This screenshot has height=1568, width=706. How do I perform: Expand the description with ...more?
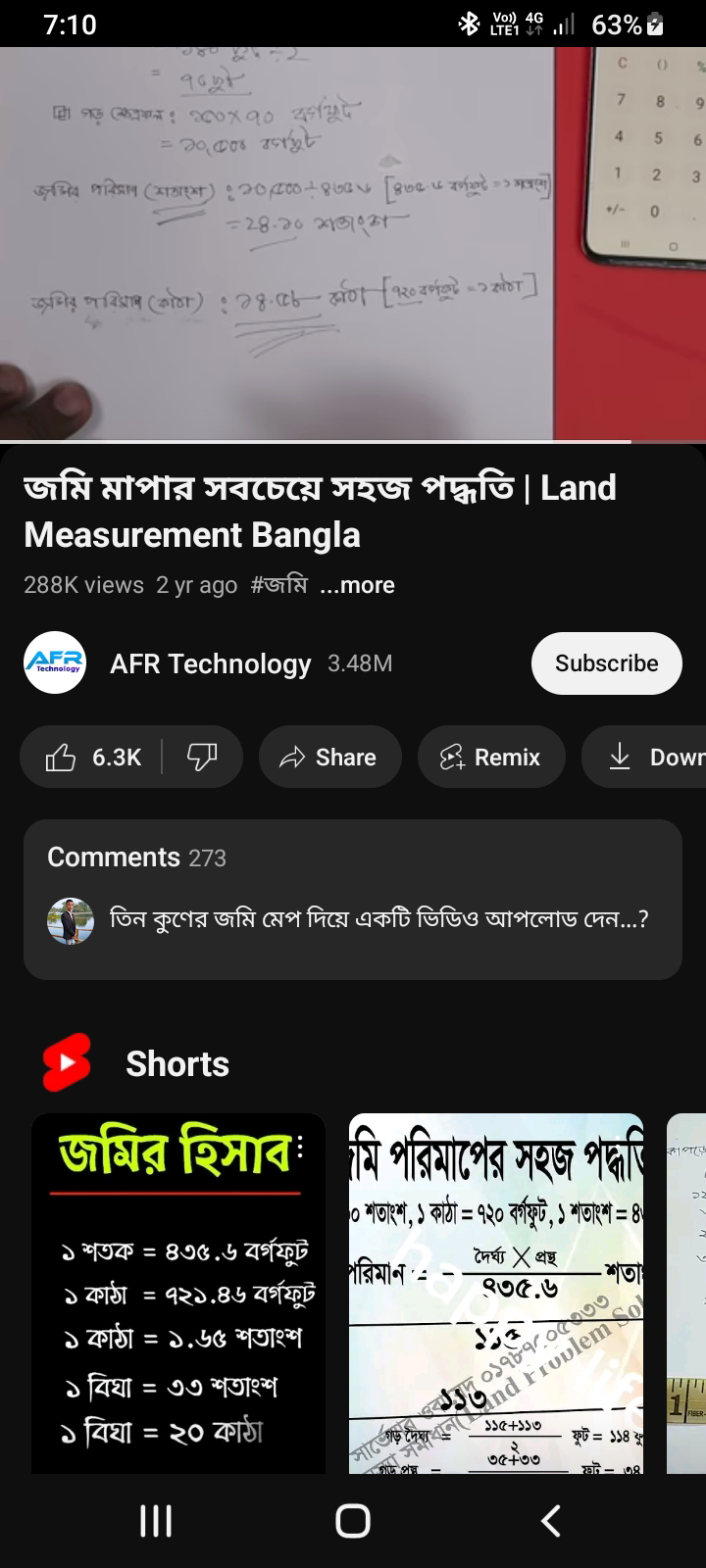(x=358, y=585)
